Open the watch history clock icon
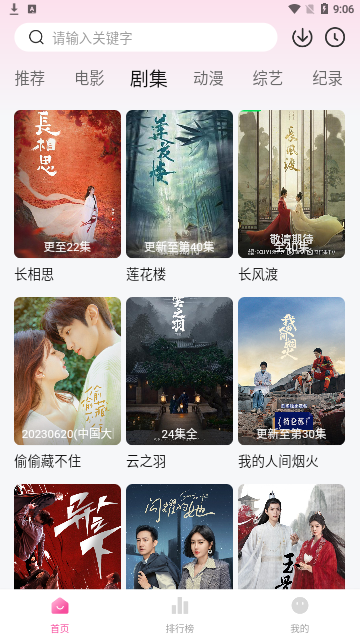 (335, 38)
